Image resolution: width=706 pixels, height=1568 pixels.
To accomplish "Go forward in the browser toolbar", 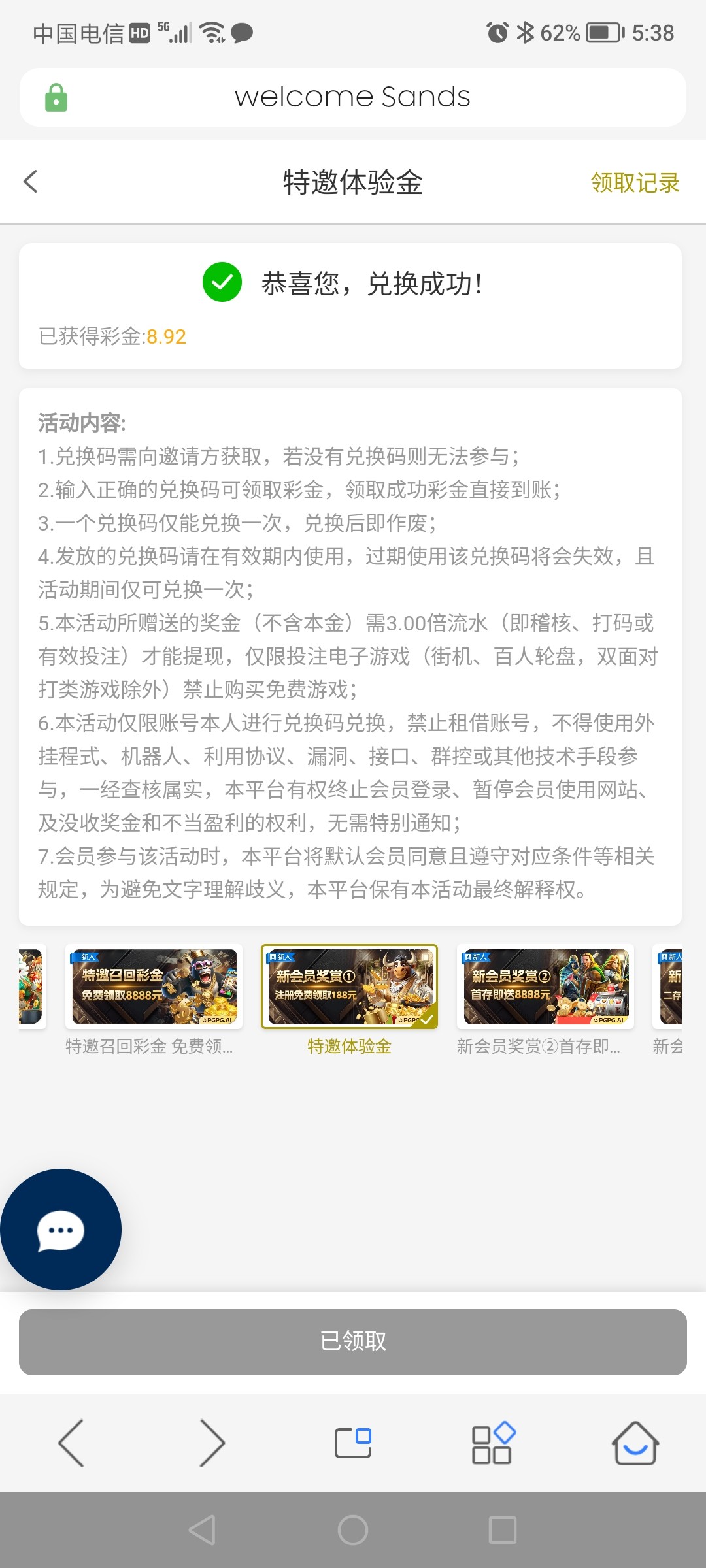I will [x=212, y=1443].
